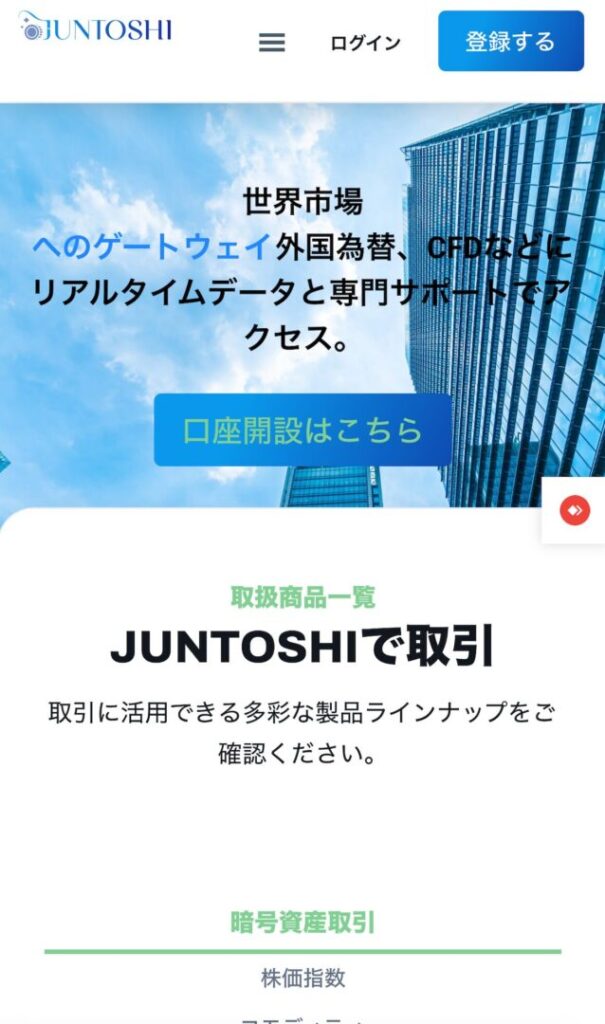Tap the ログイン login link
605x1024 pixels.
[x=365, y=43]
